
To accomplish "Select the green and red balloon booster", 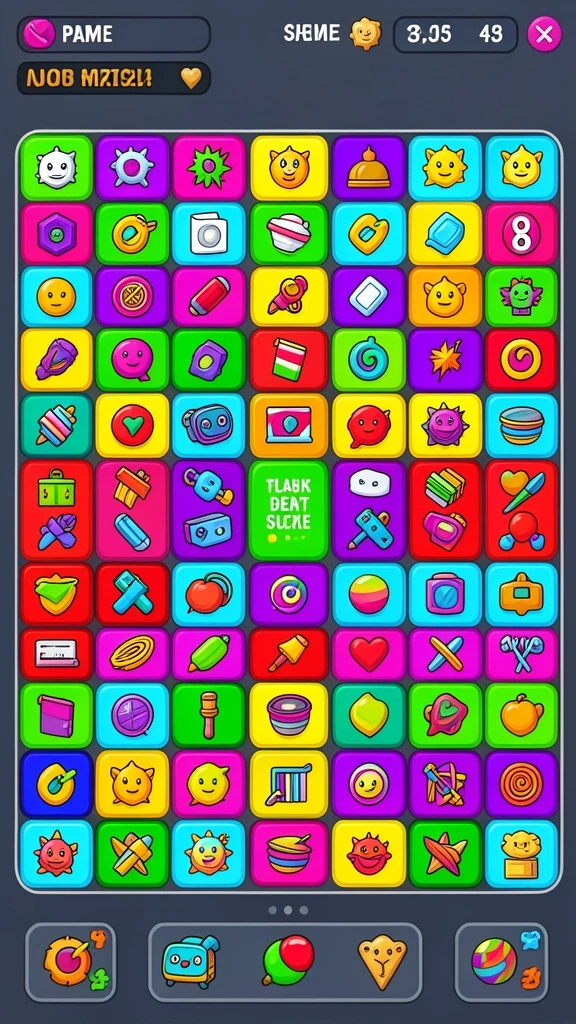I will point(287,960).
